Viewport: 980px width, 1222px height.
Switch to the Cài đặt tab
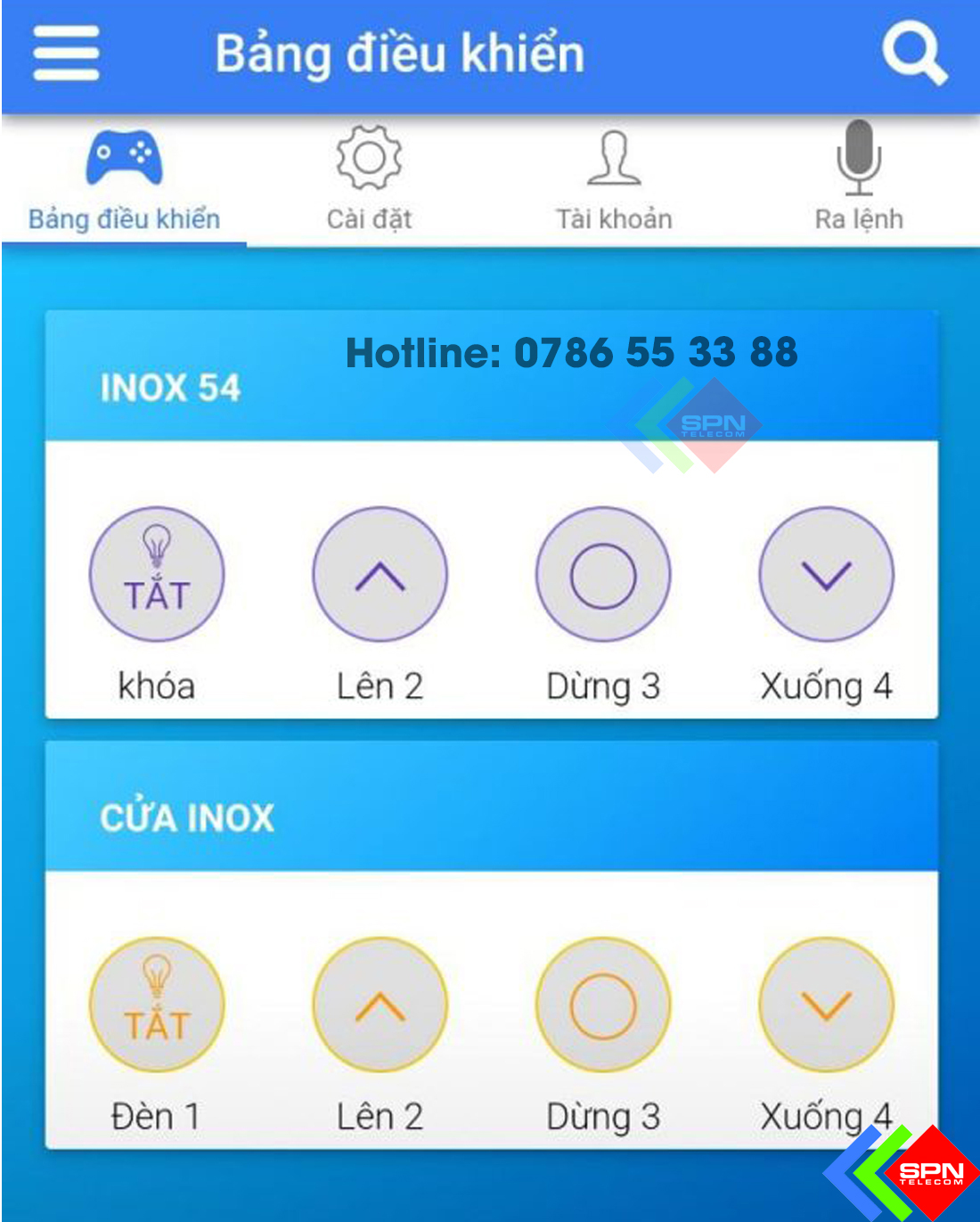[369, 179]
